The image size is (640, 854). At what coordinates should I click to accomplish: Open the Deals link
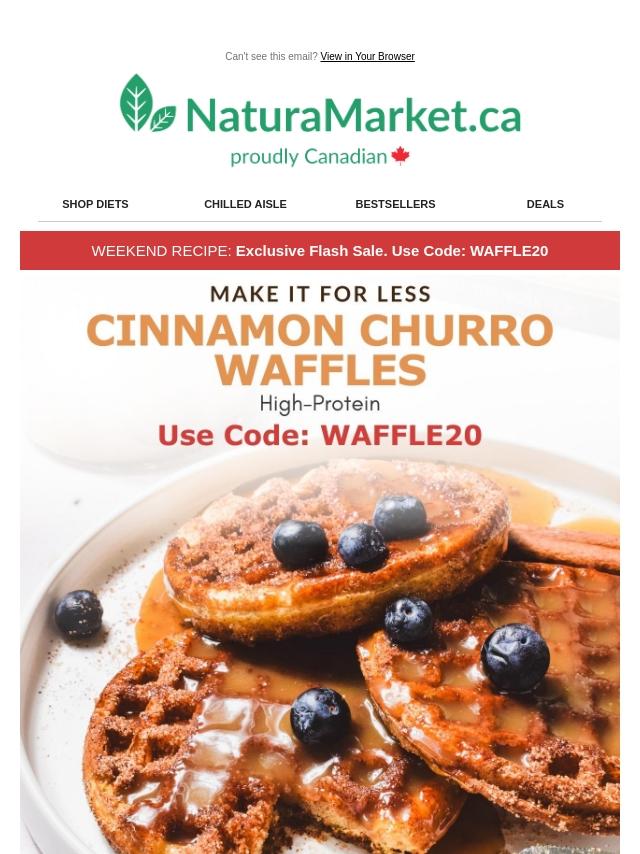[545, 204]
